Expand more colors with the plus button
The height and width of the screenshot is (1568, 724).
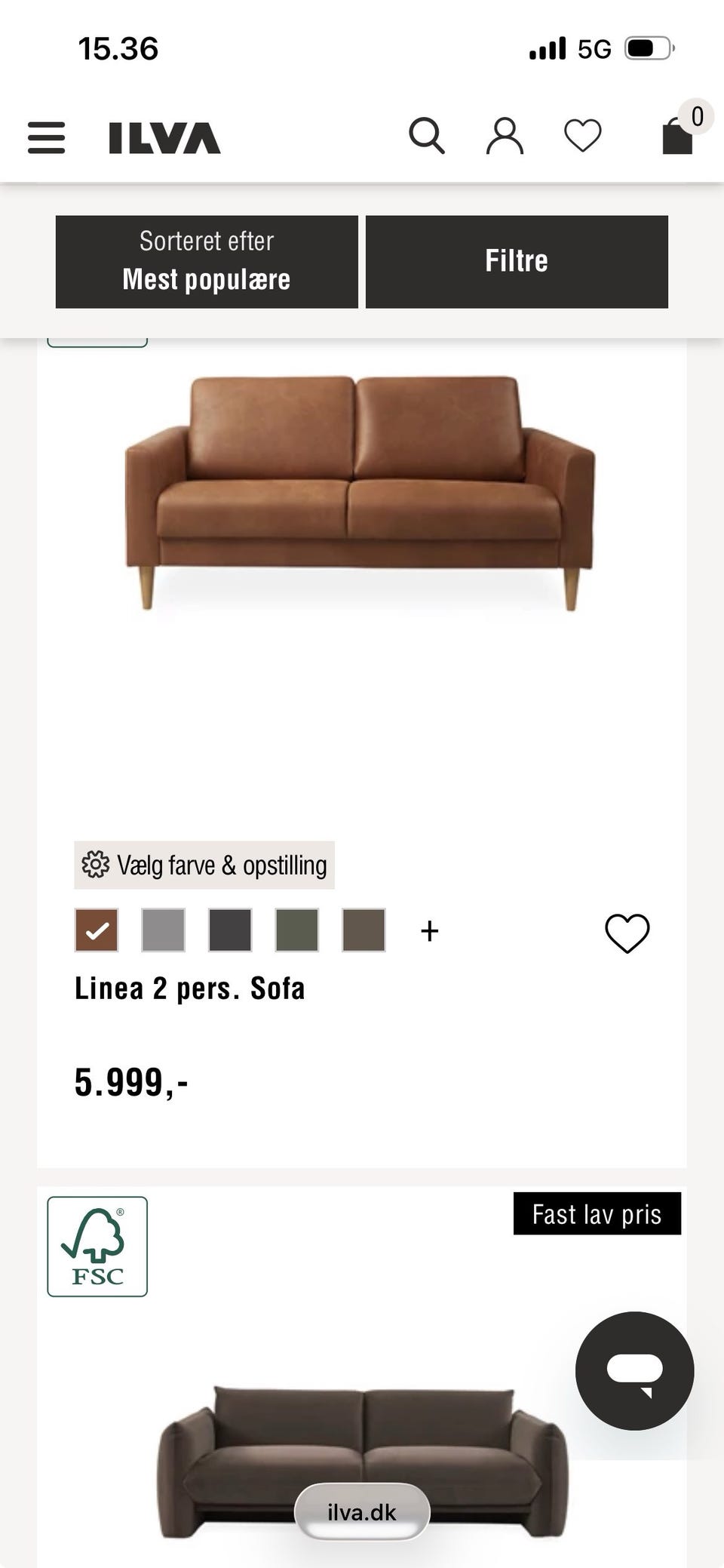pyautogui.click(x=429, y=930)
